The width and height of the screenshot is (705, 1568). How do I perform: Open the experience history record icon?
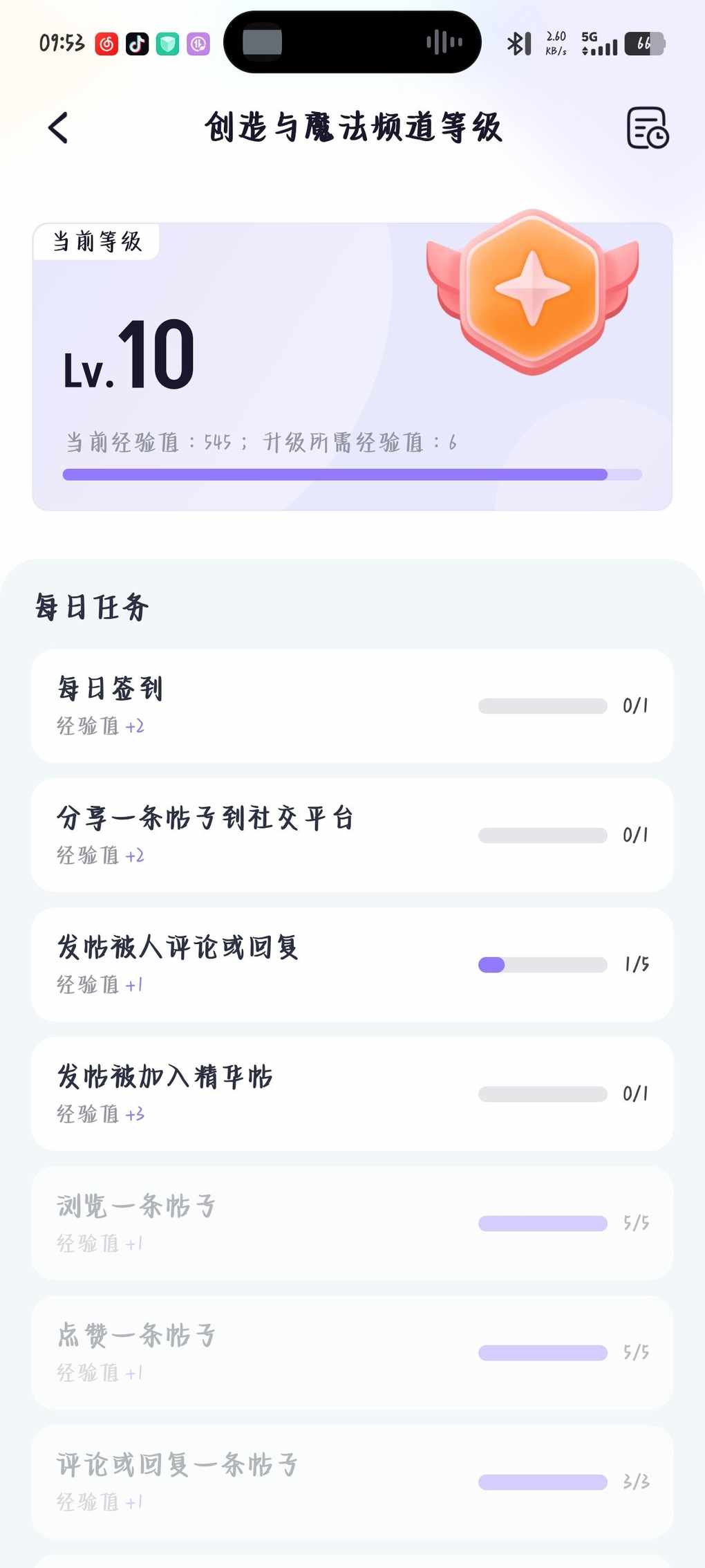pyautogui.click(x=647, y=128)
